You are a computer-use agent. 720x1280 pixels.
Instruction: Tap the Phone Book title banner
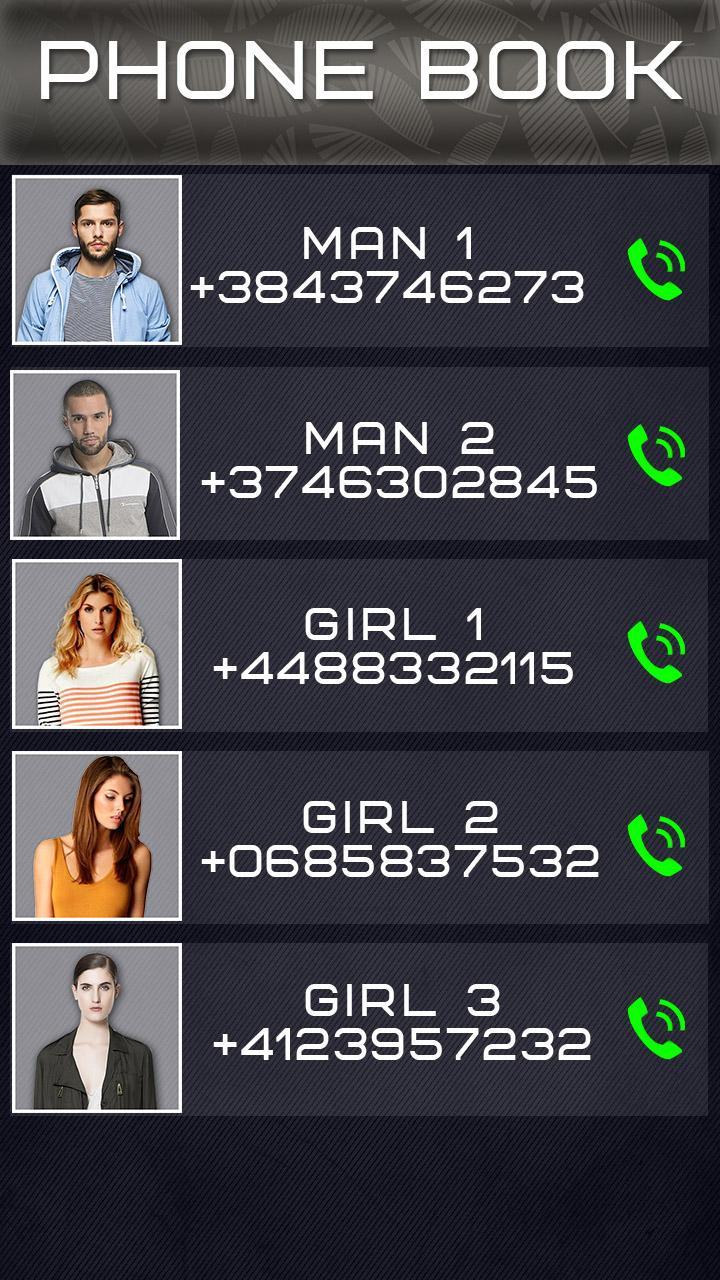[x=360, y=72]
